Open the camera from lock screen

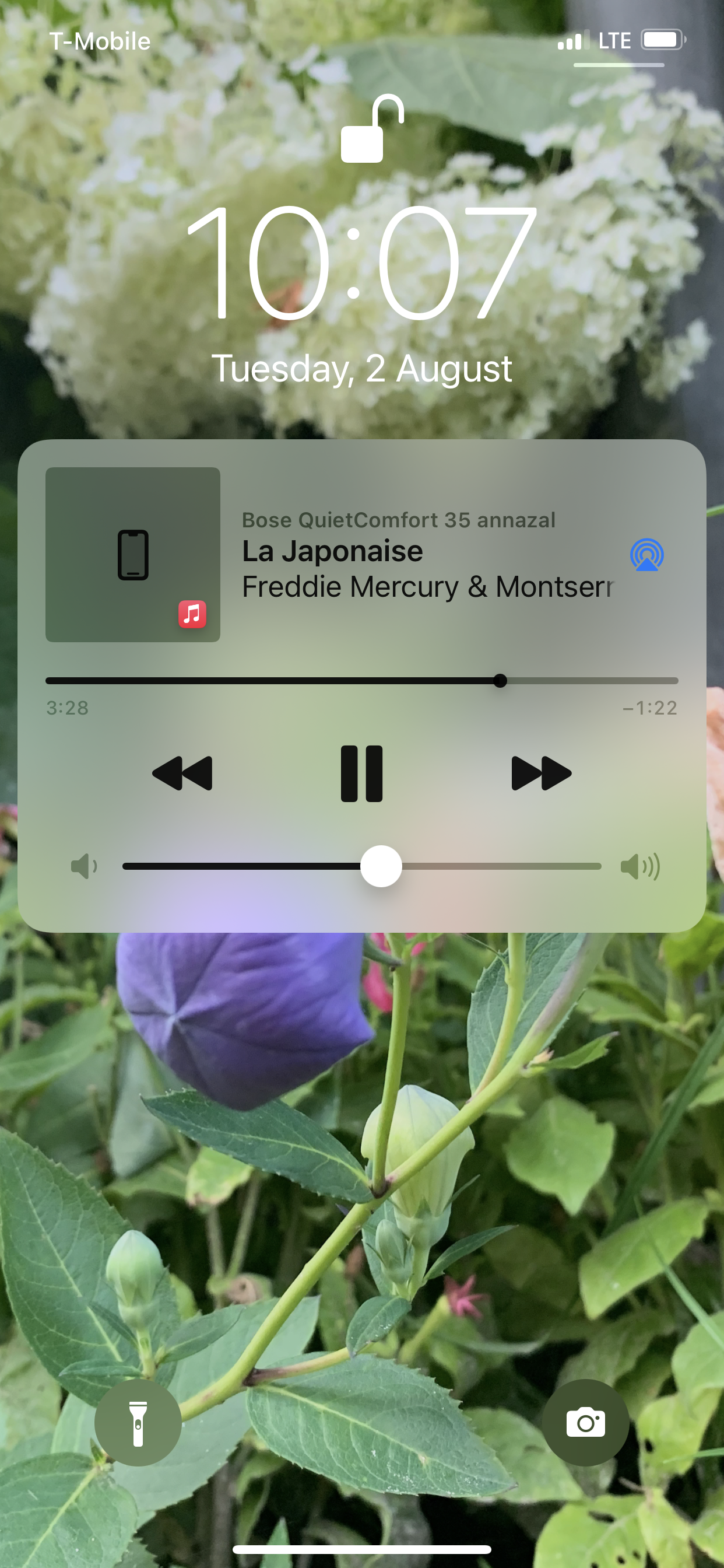(x=585, y=1423)
